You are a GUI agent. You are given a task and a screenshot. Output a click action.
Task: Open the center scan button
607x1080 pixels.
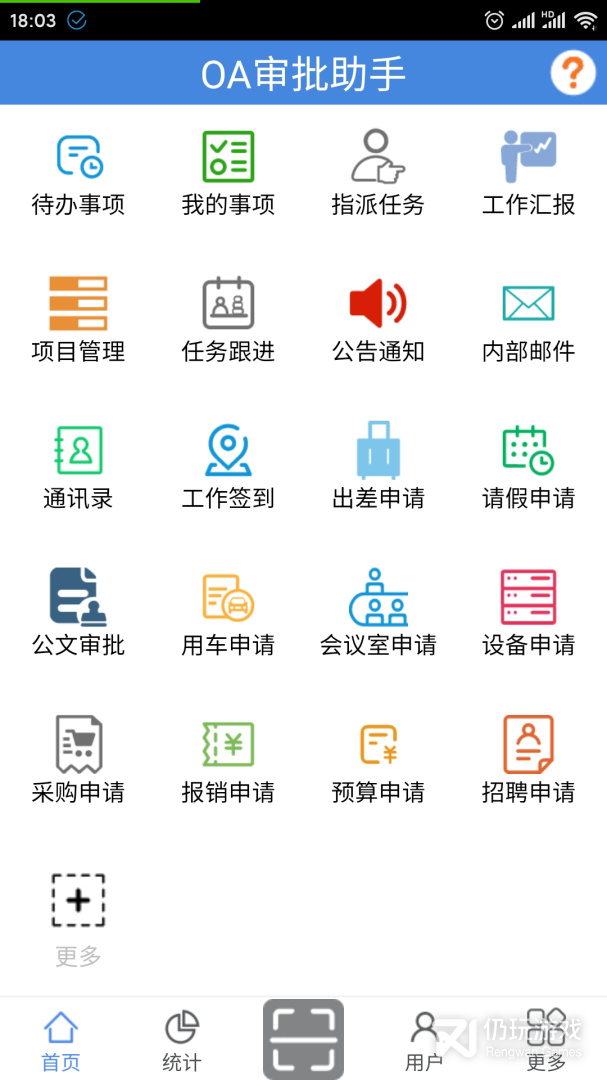[x=303, y=1039]
